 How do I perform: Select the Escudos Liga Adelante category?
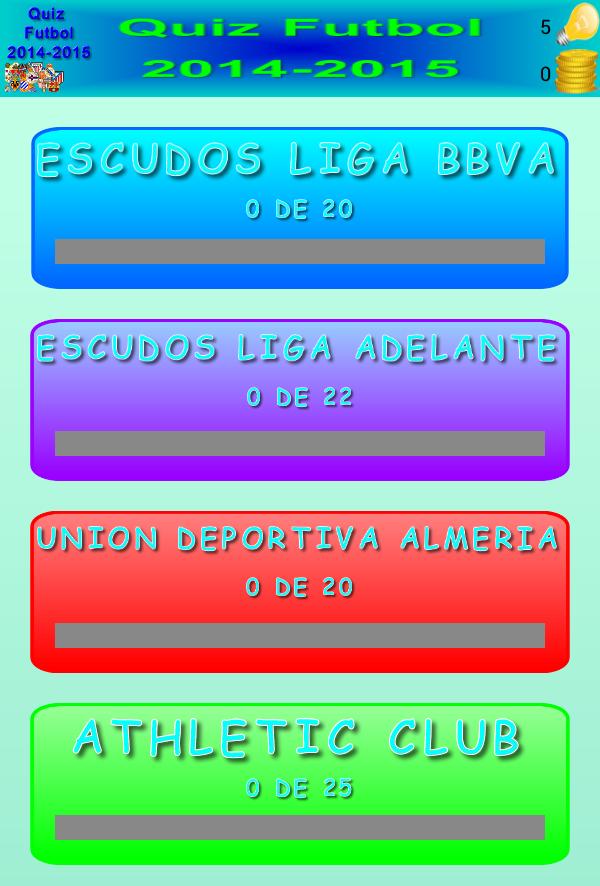coord(300,400)
